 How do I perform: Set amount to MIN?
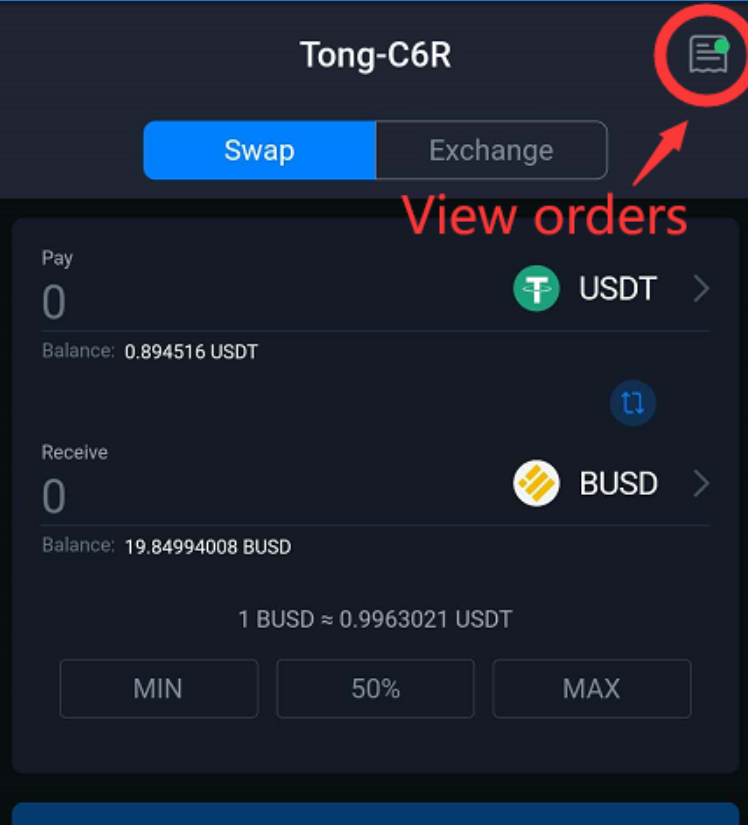point(159,688)
